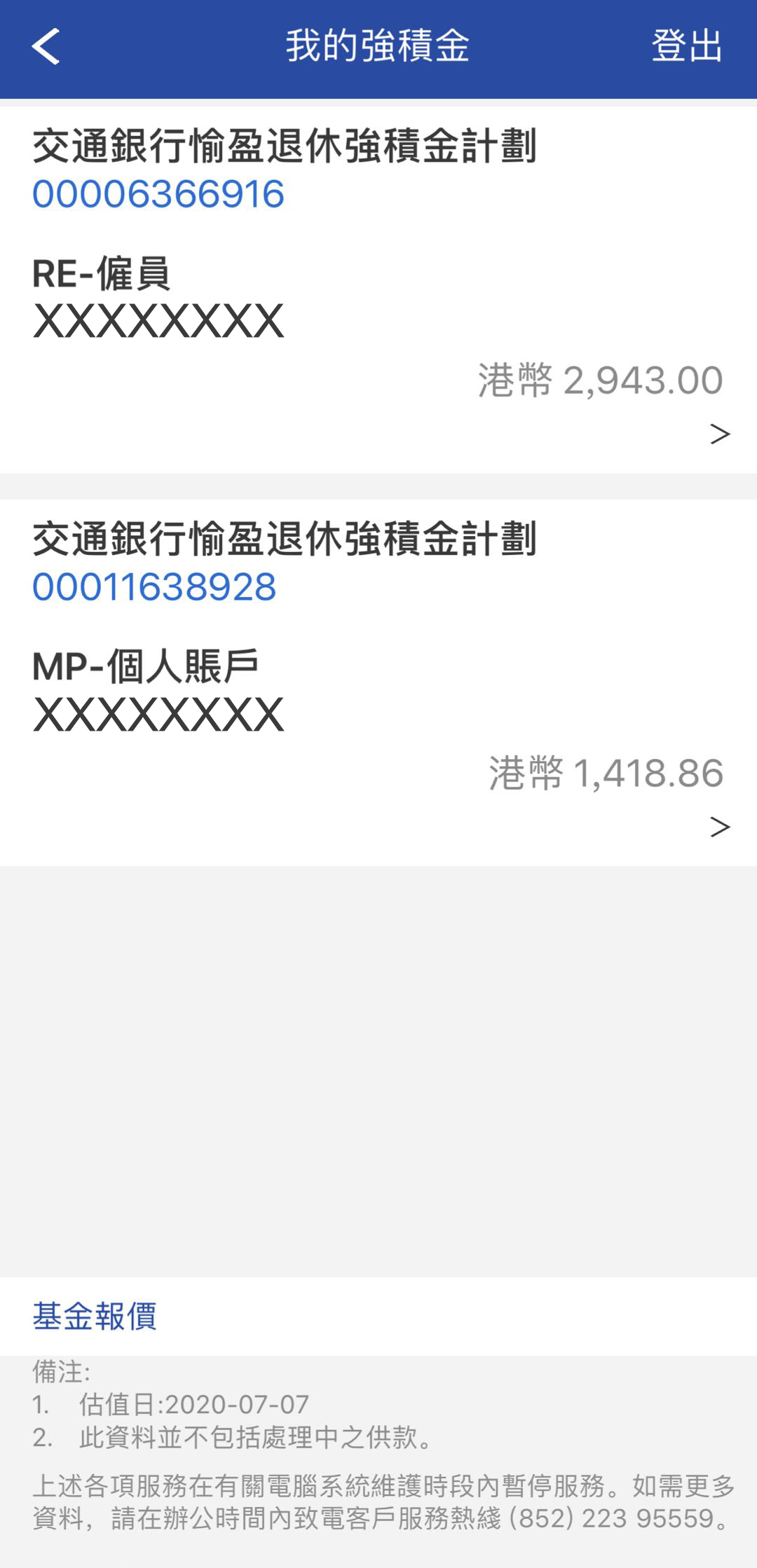Tap 登出 to log out
Image resolution: width=757 pixels, height=1568 pixels.
click(x=686, y=46)
